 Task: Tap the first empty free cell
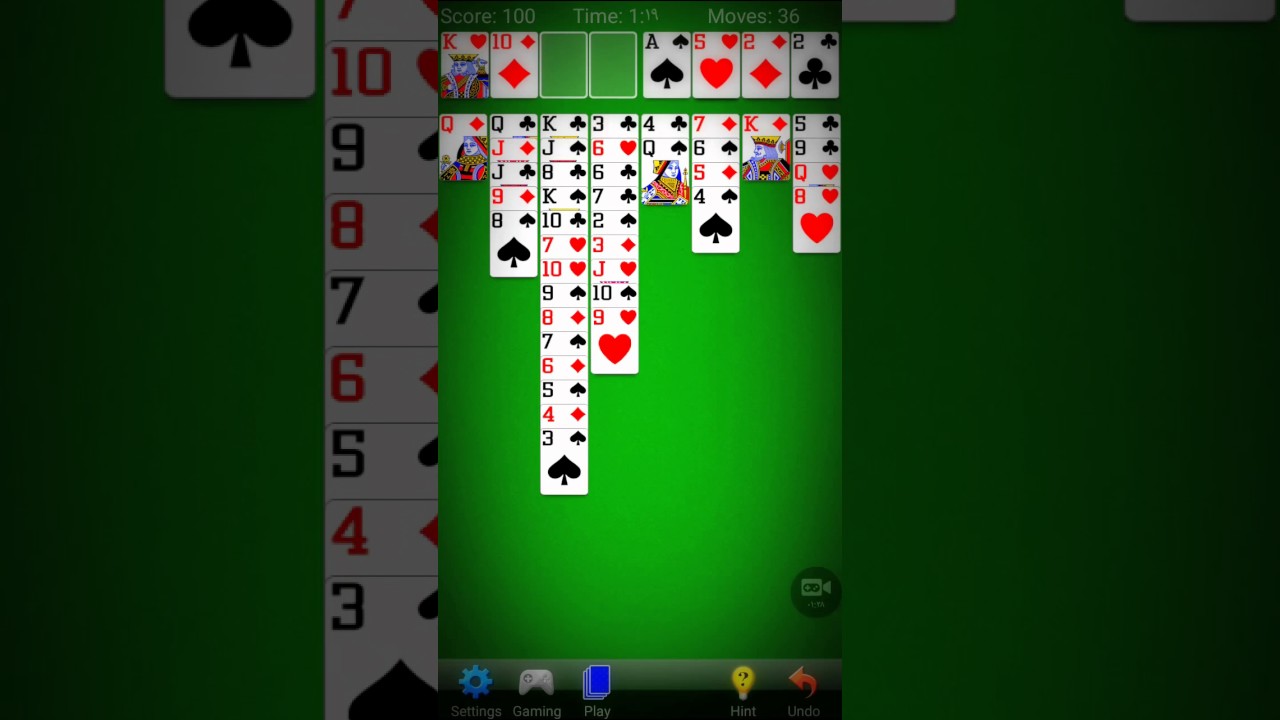coord(563,65)
